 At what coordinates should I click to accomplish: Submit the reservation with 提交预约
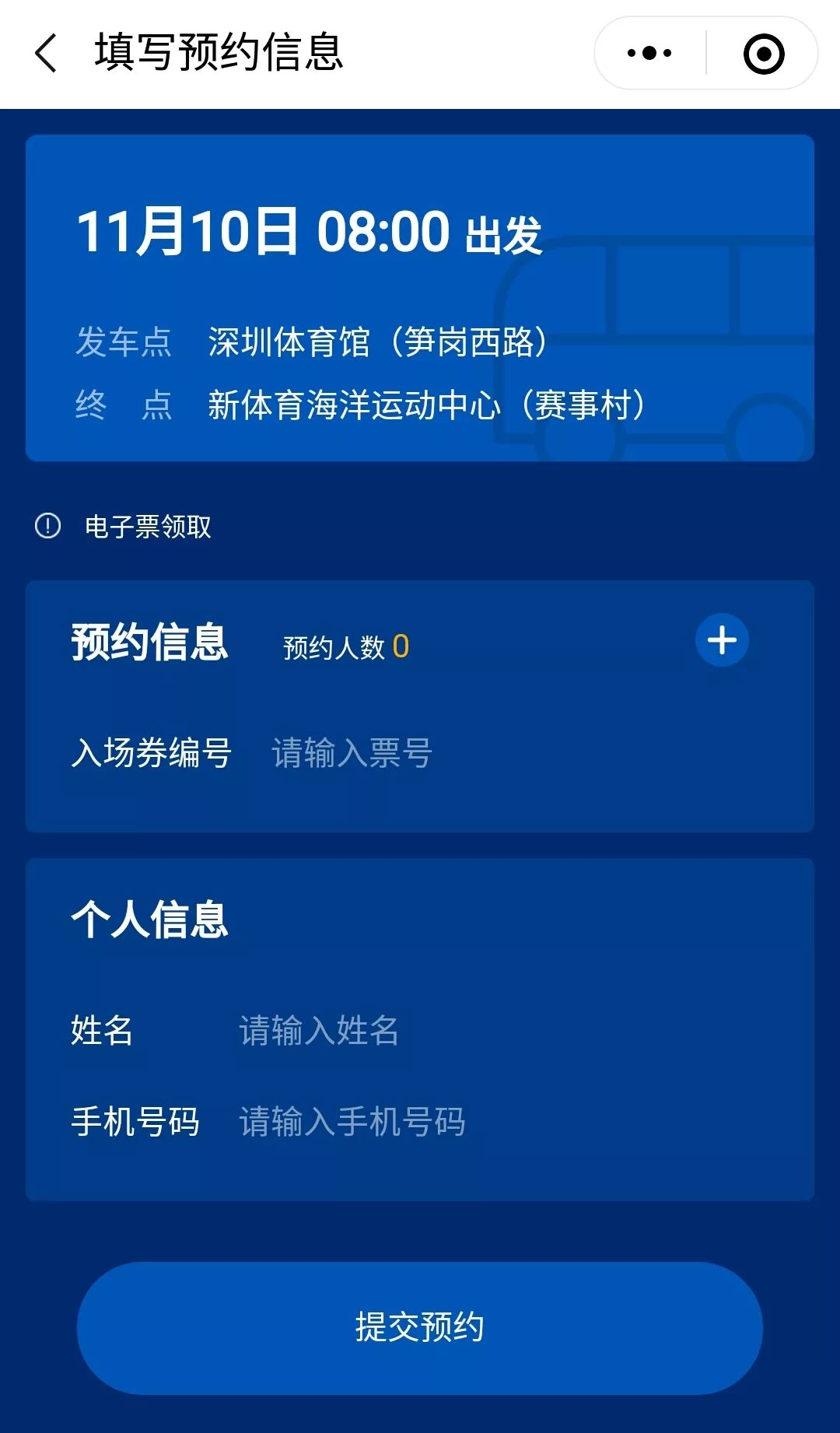420,1327
